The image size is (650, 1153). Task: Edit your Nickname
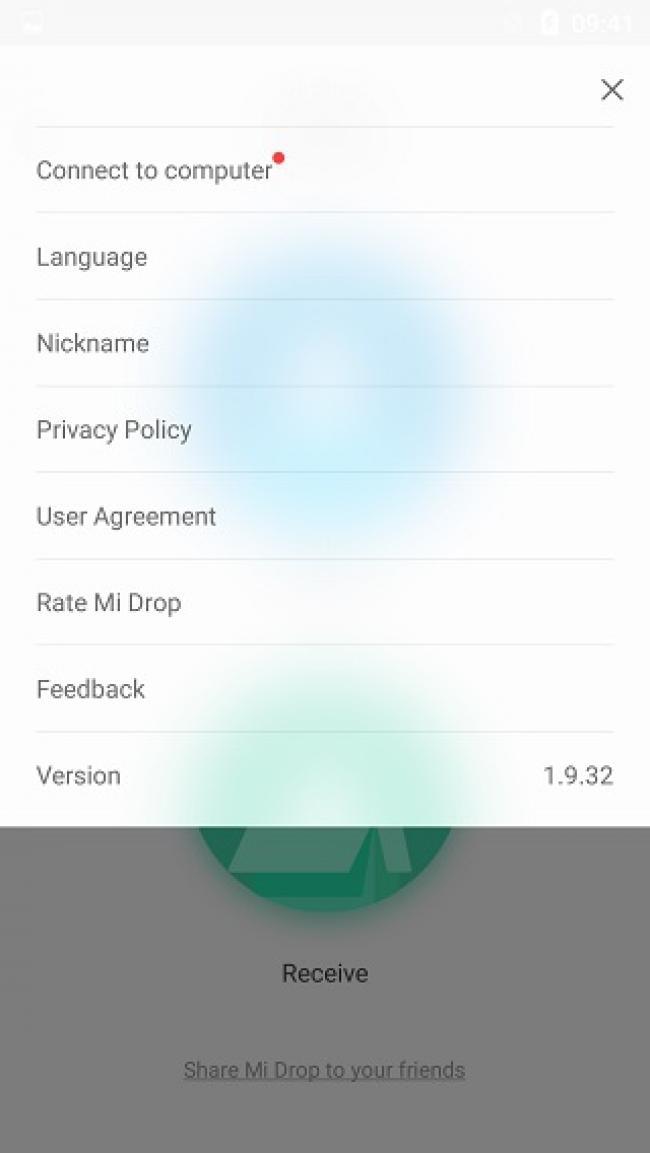pyautogui.click(x=93, y=343)
